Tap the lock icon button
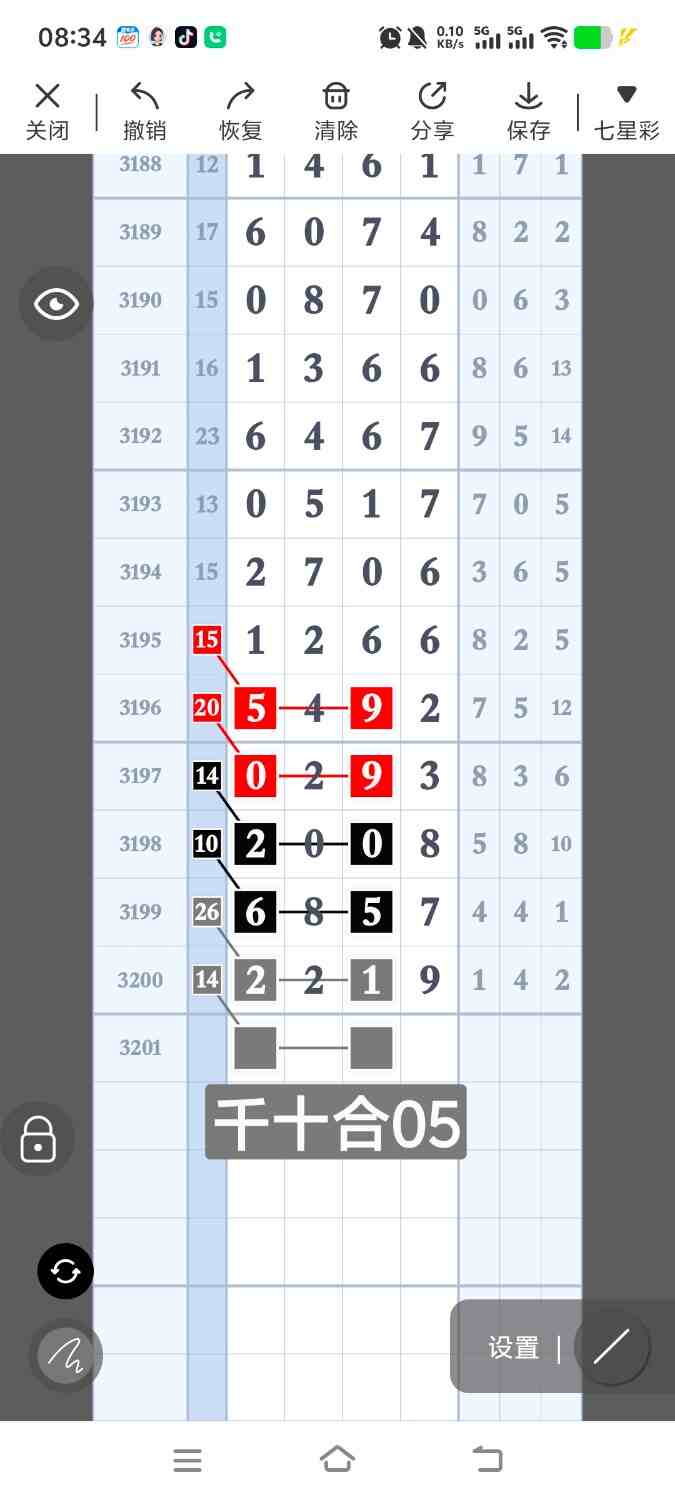This screenshot has width=675, height=1500. point(38,1138)
